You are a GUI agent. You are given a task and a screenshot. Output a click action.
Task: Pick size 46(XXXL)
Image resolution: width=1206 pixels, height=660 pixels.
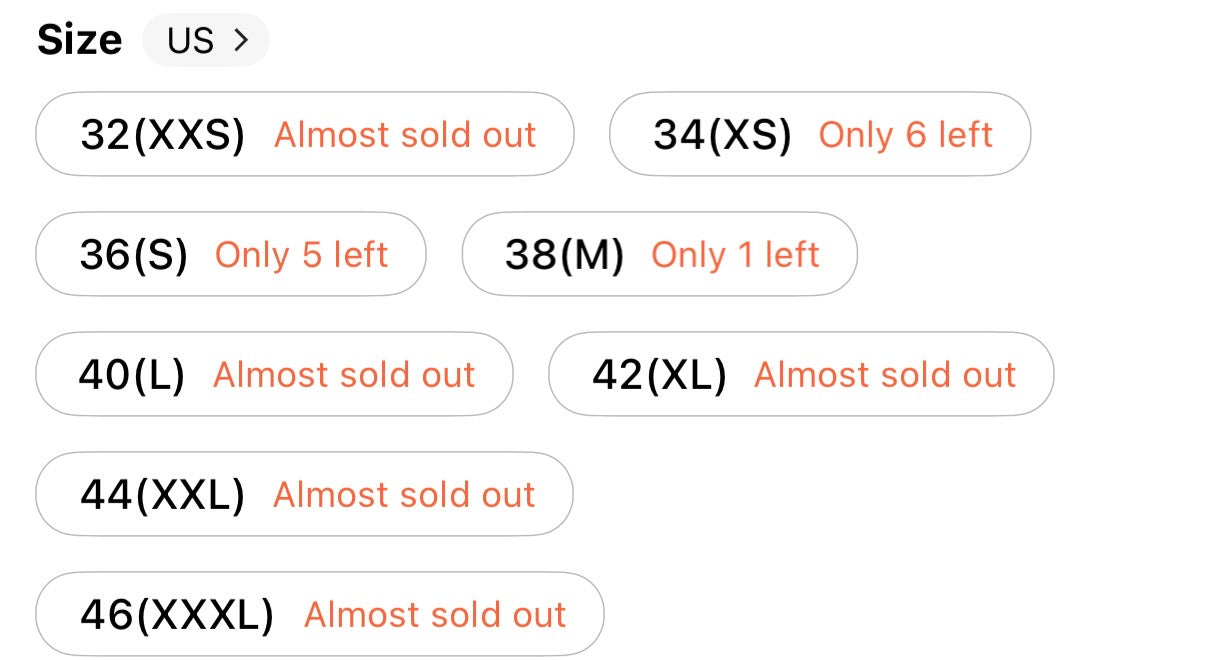click(x=319, y=614)
